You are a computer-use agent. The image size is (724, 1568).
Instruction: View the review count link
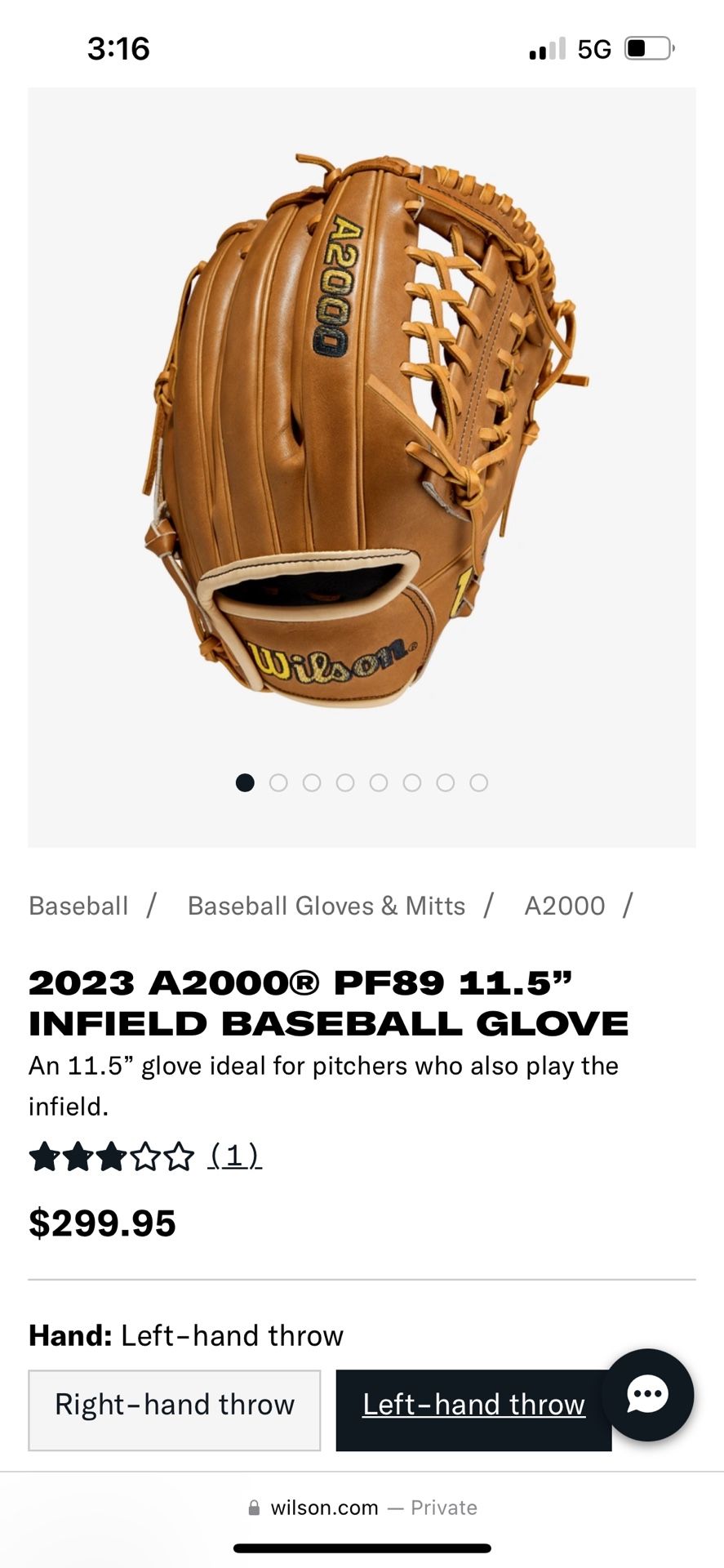[235, 1156]
